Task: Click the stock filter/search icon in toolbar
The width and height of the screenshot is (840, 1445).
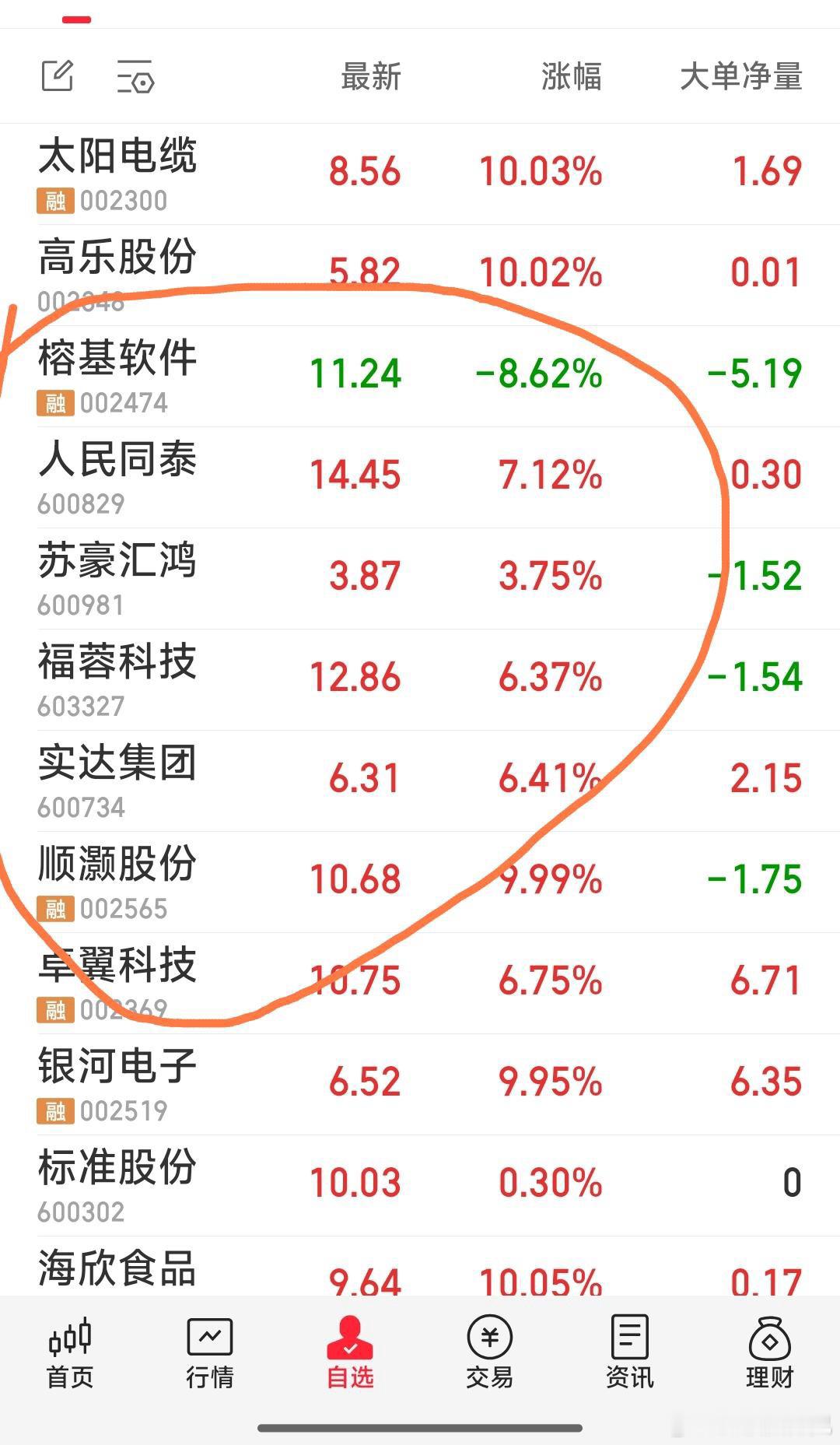Action: click(x=134, y=77)
